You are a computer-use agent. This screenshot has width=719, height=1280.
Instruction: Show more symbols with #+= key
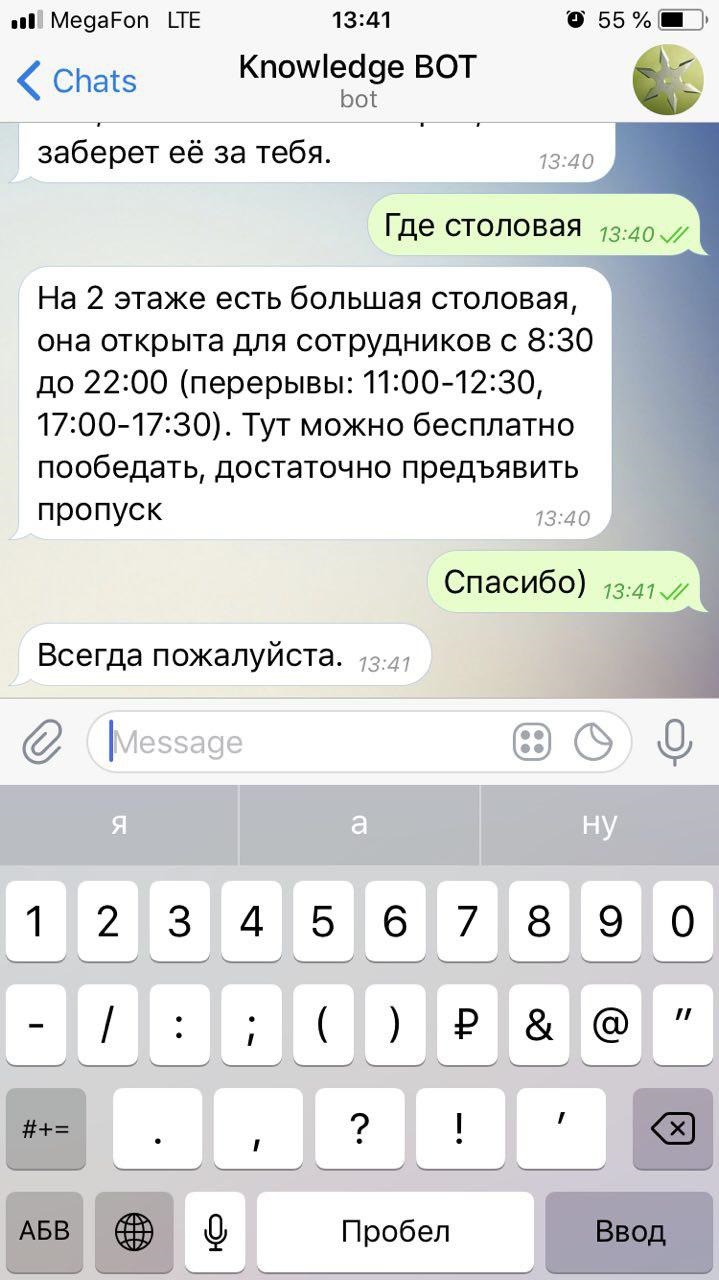(46, 1129)
